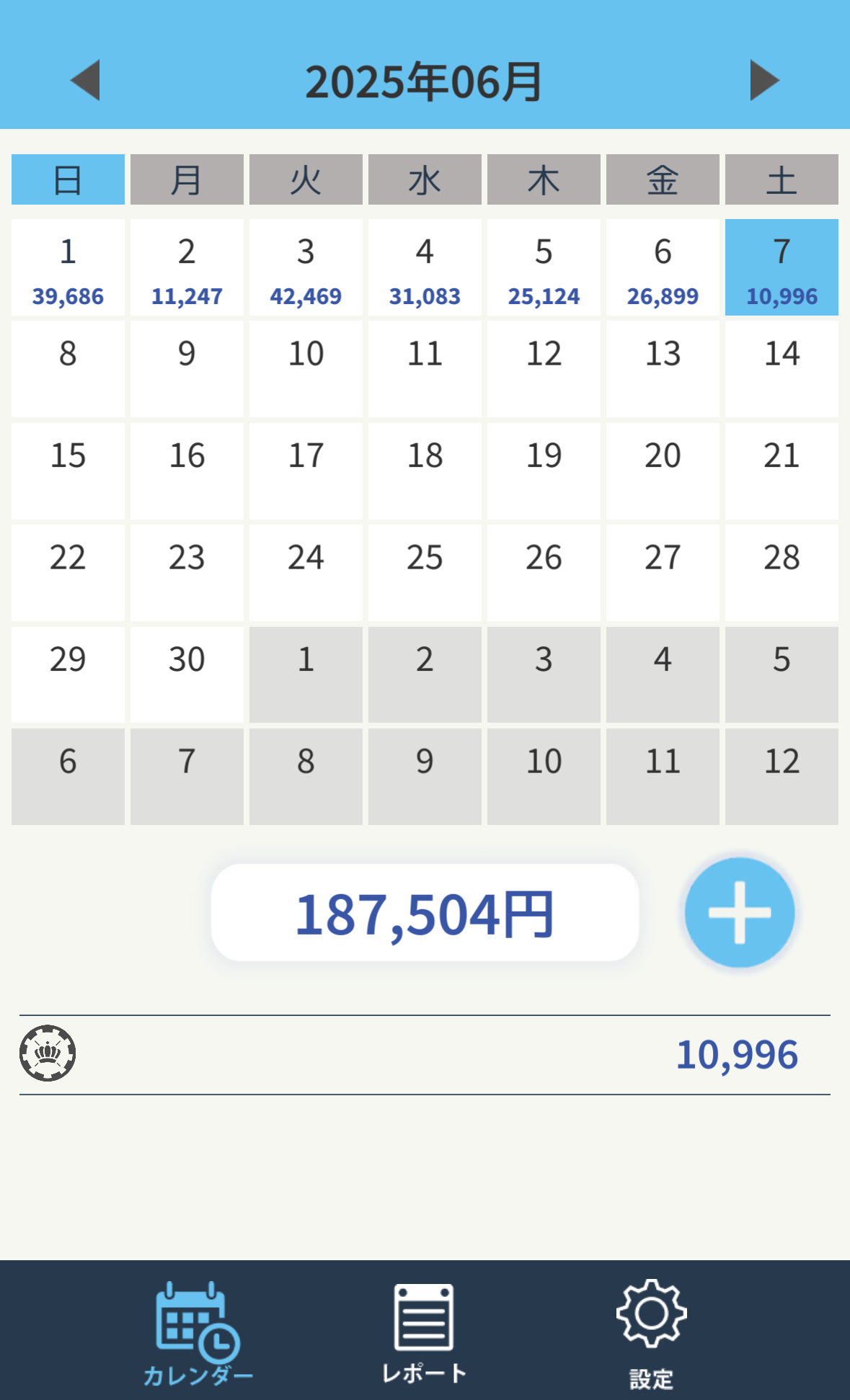
Task: Select June 15 on the calendar
Action: click(x=68, y=471)
